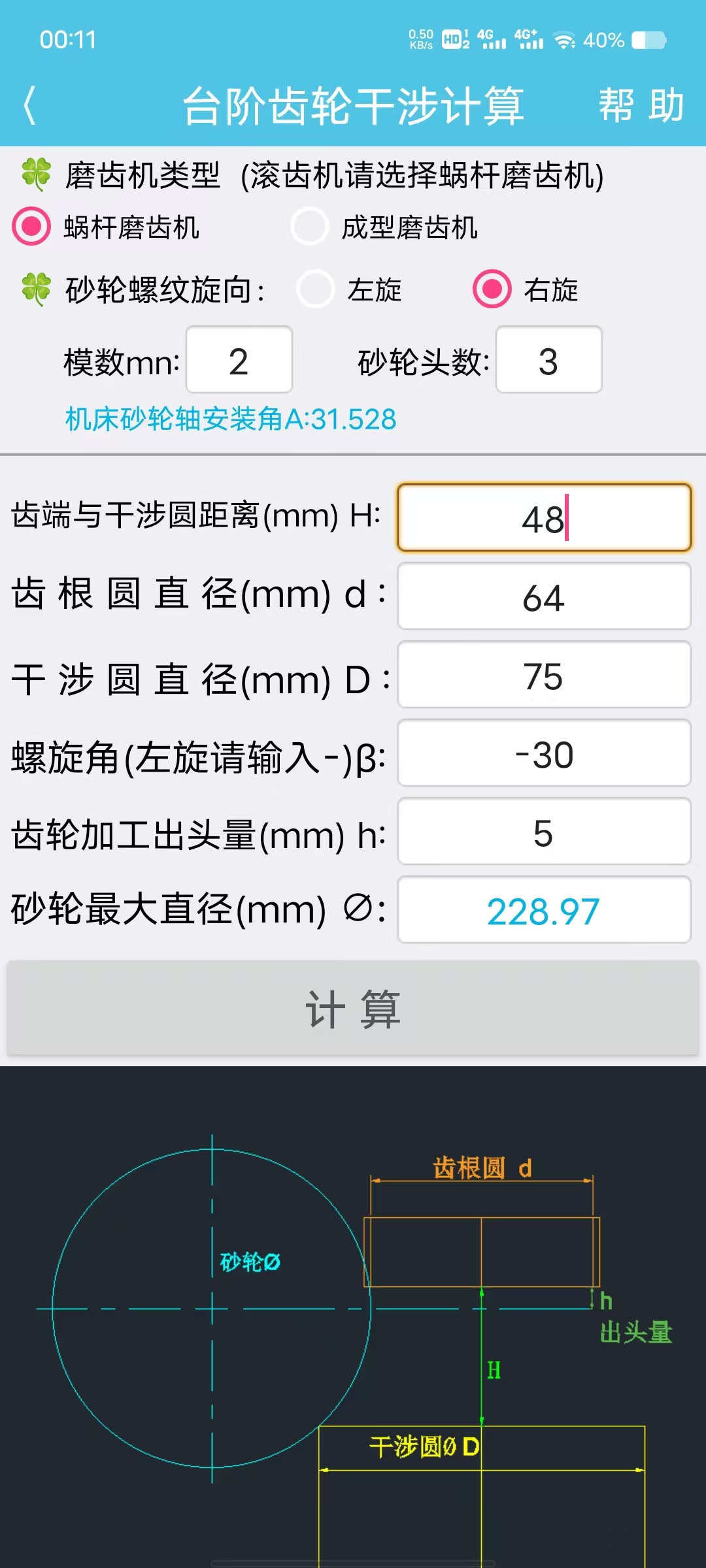The image size is (706, 1568).
Task: Edit 齿轮加工出头量 h value
Action: [544, 832]
